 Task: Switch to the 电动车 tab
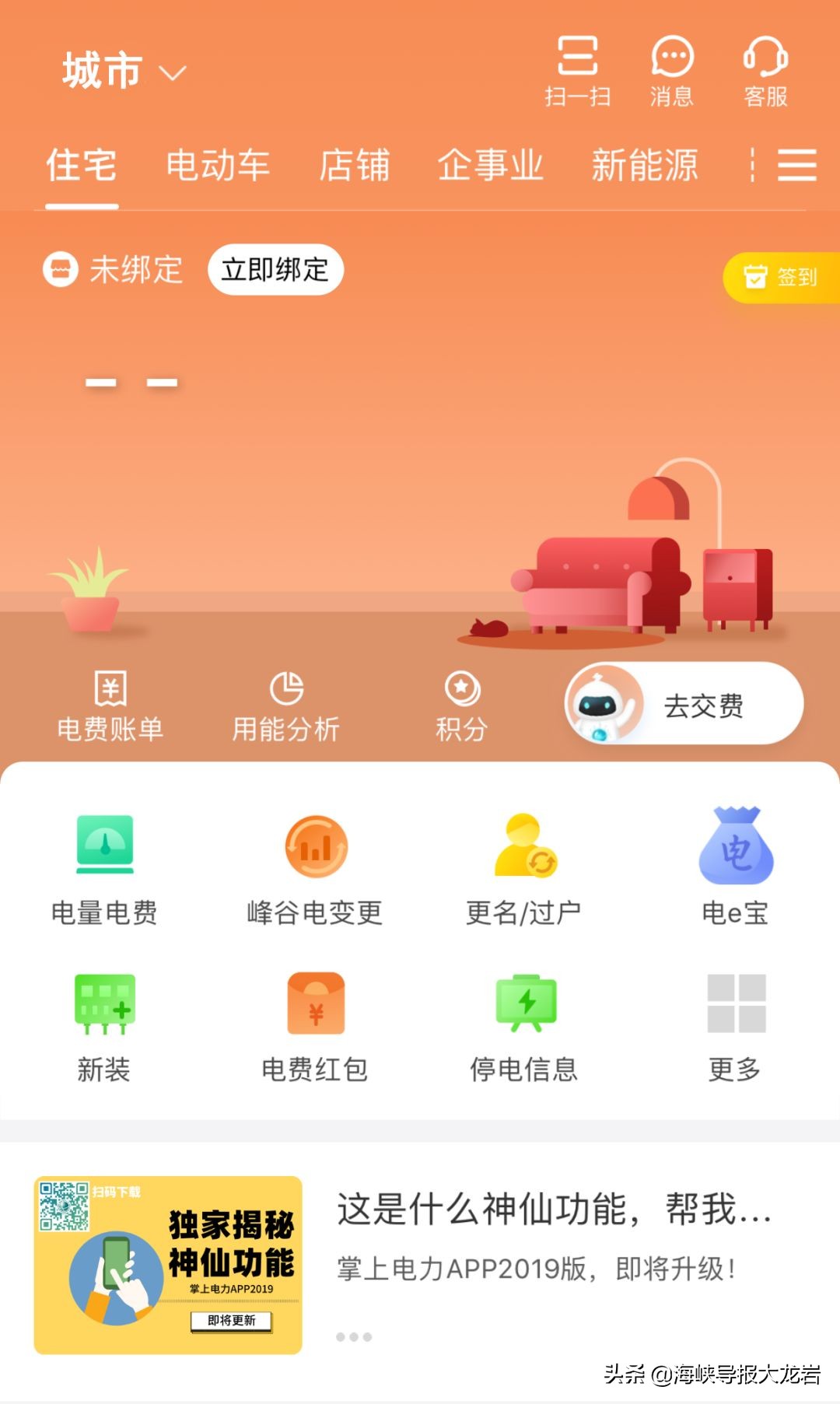point(218,166)
